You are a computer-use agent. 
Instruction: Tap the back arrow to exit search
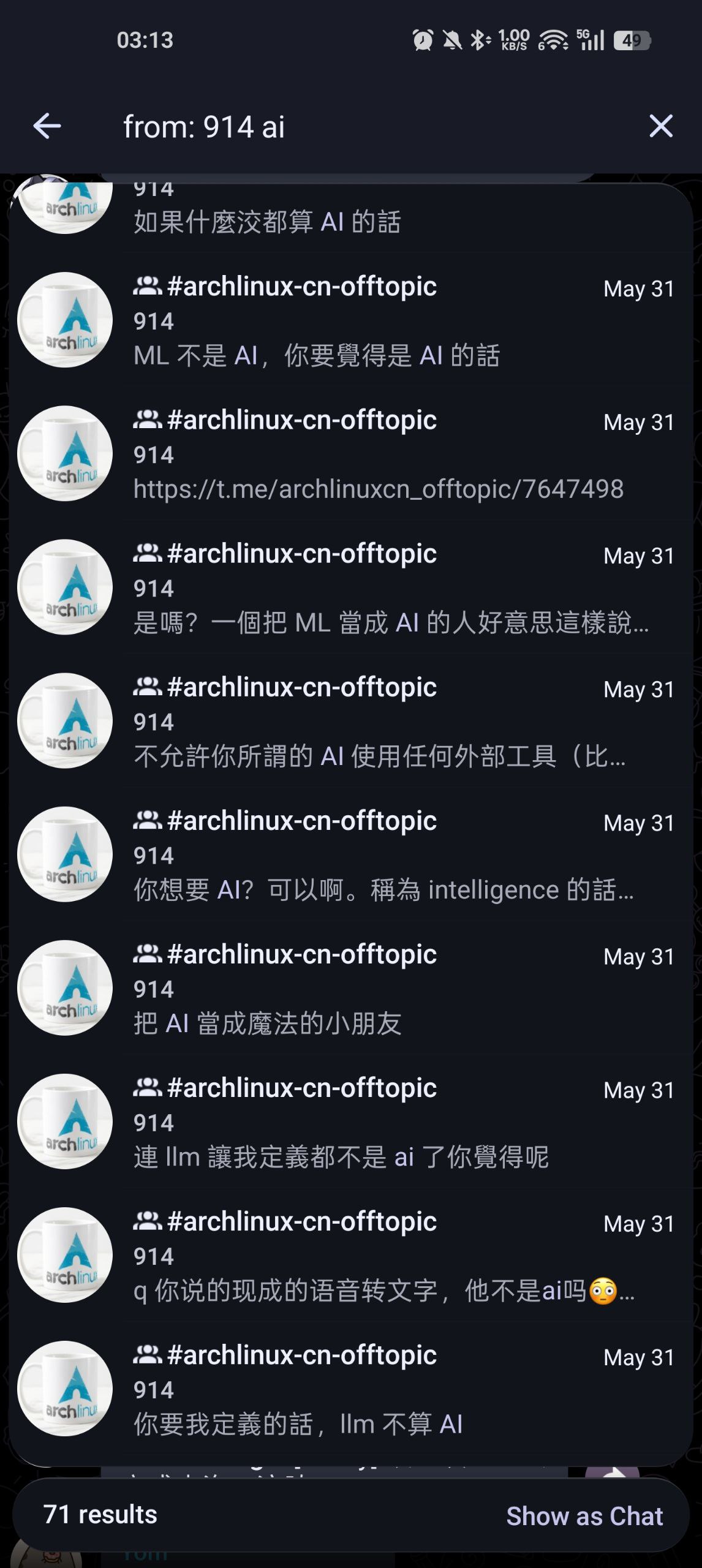46,127
